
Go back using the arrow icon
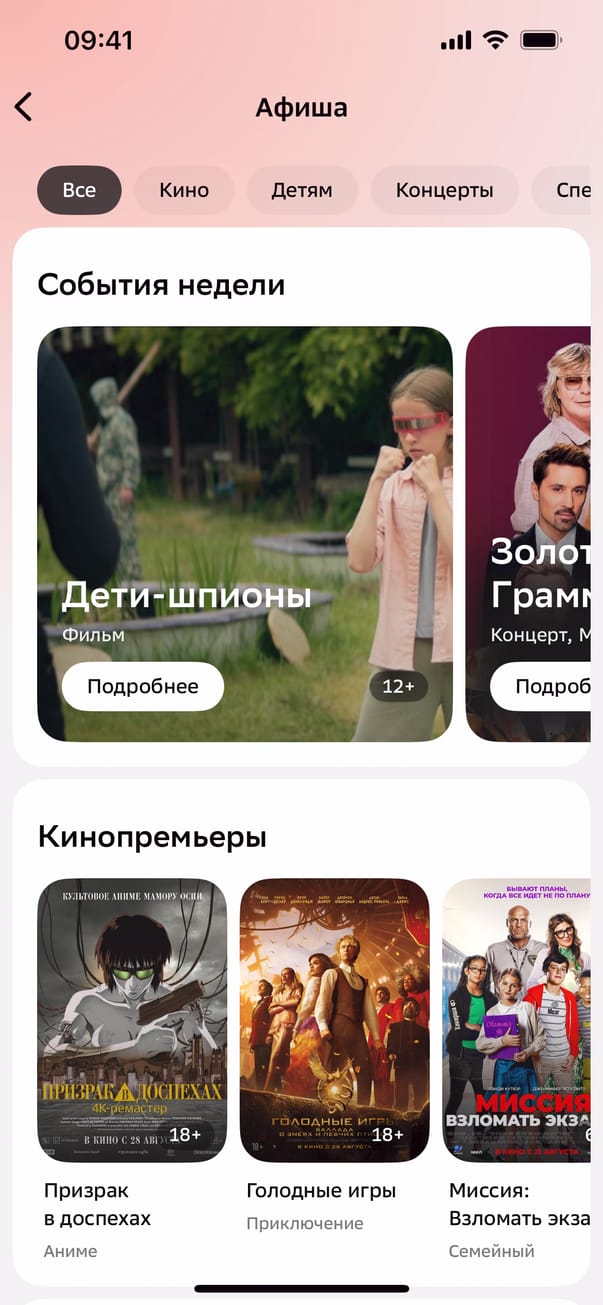coord(24,107)
